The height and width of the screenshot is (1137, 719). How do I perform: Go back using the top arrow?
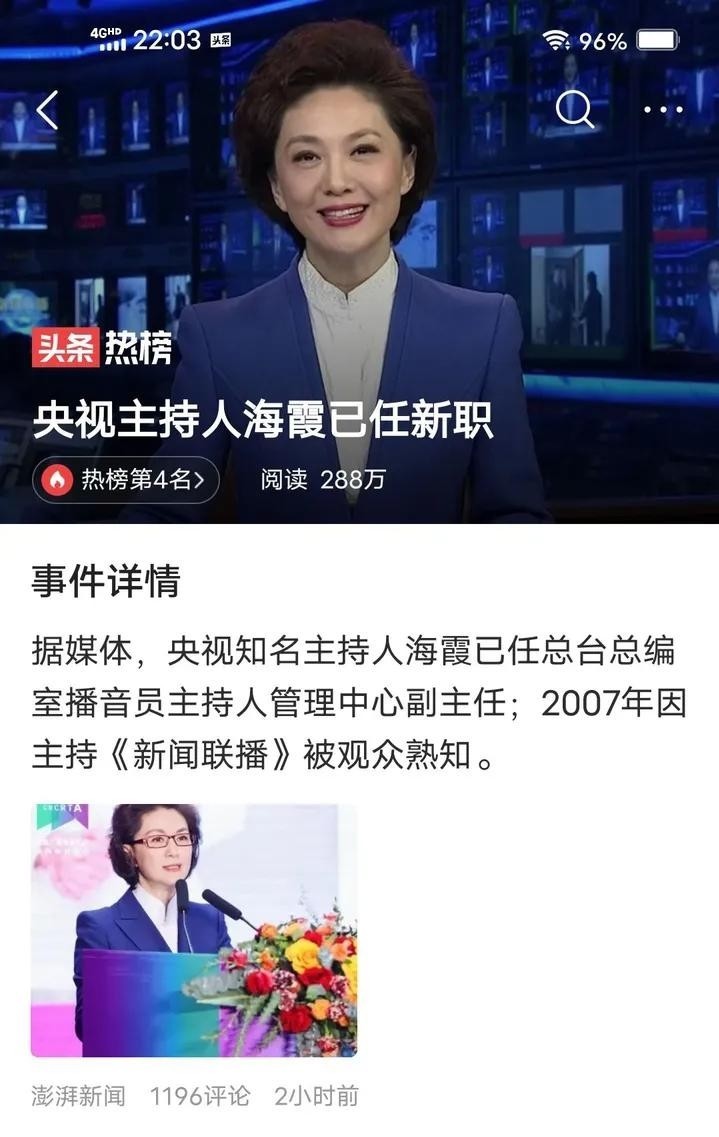click(x=47, y=110)
